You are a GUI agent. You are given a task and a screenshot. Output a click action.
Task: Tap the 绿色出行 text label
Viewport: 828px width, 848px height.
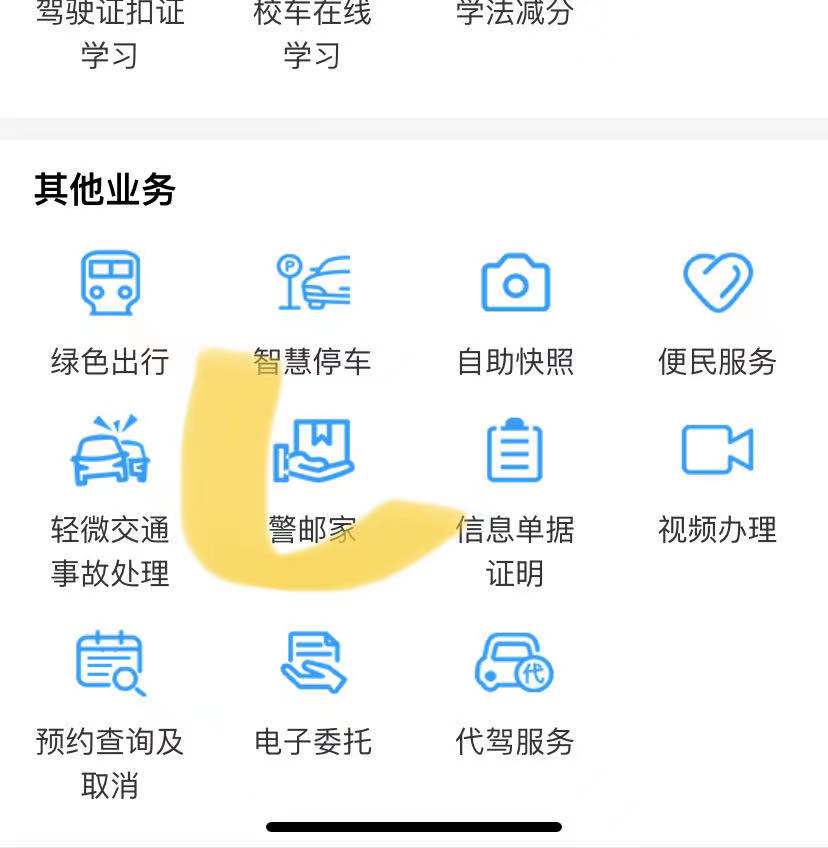[108, 364]
